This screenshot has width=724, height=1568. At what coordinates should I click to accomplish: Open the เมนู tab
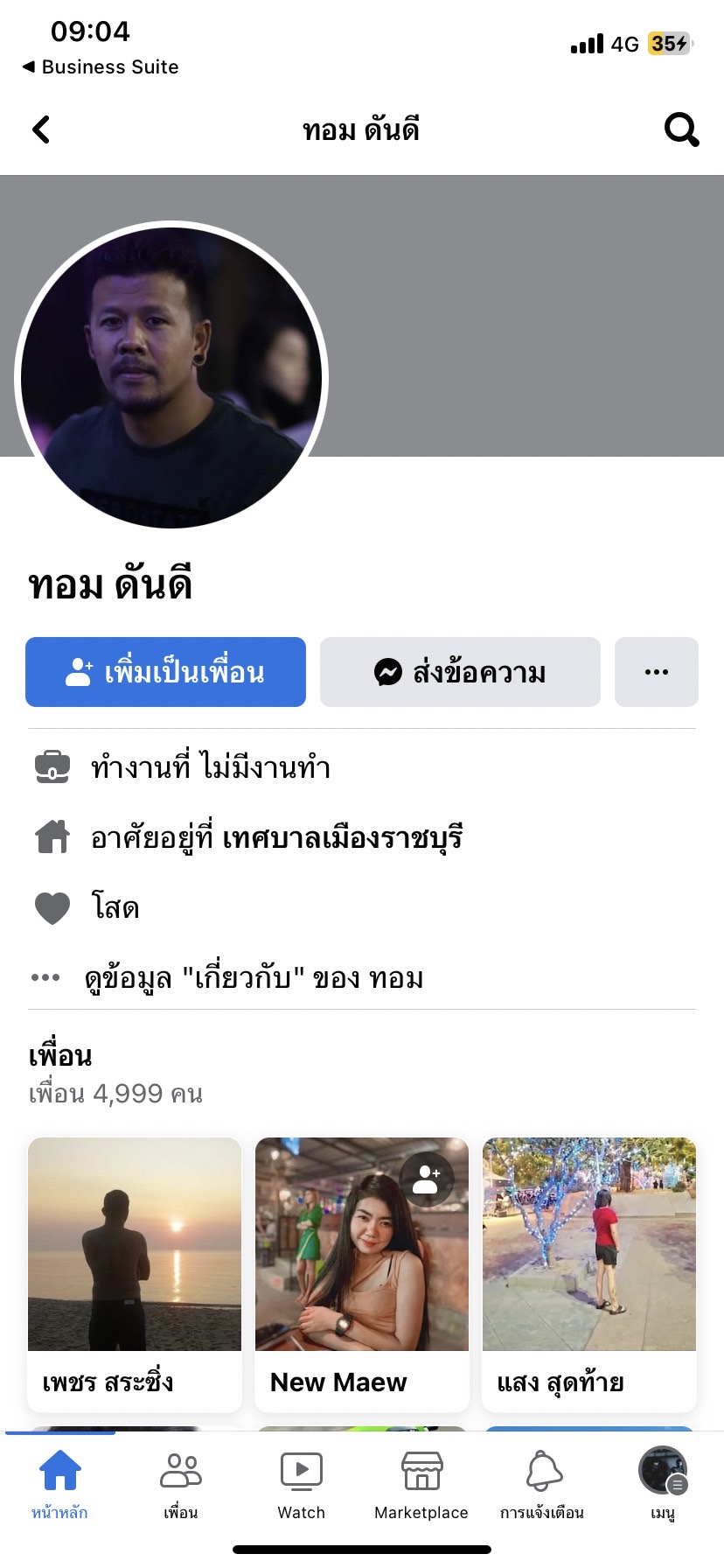pos(663,1484)
